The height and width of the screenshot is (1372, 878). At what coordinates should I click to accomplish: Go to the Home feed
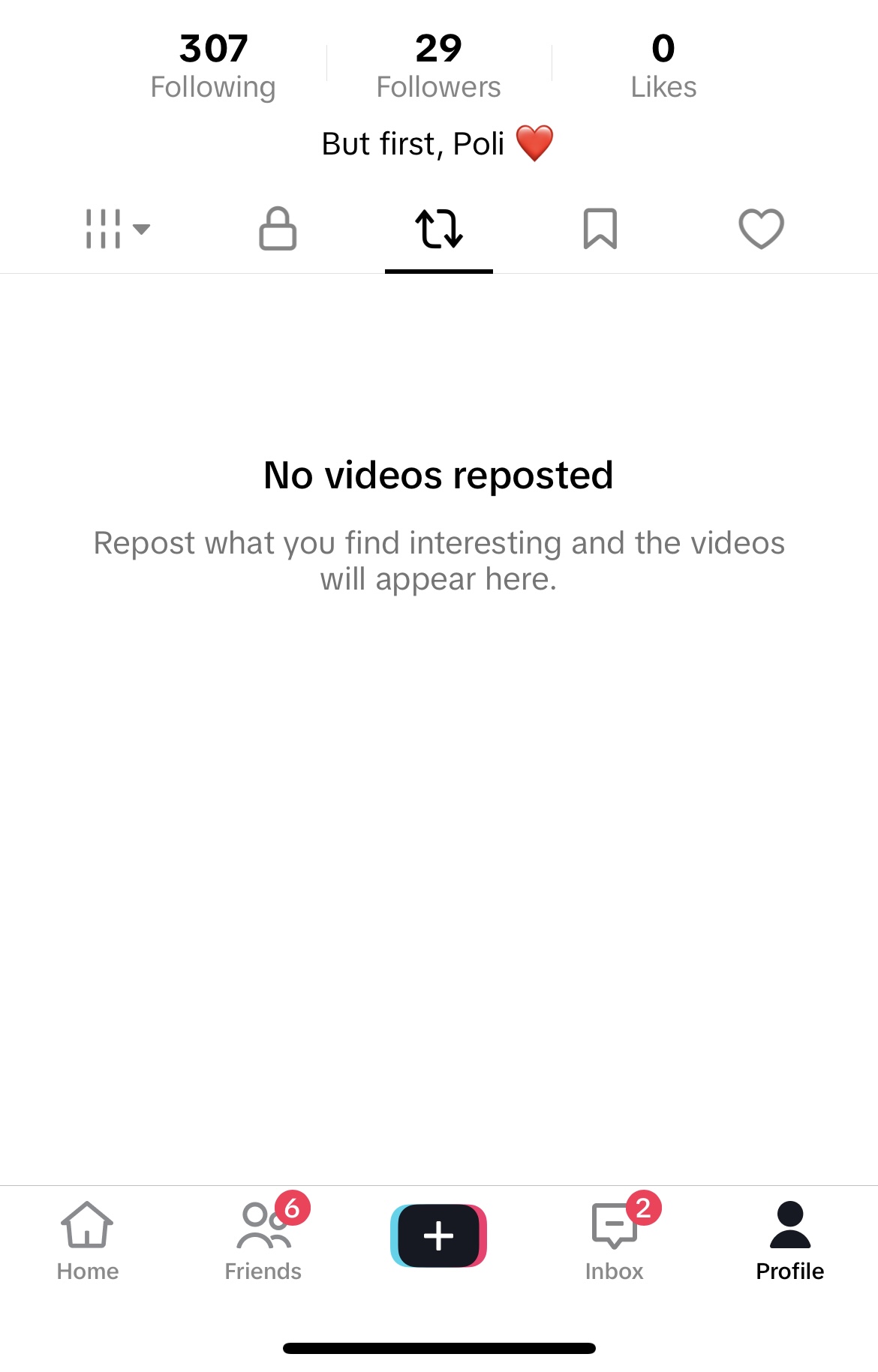pos(88,1241)
